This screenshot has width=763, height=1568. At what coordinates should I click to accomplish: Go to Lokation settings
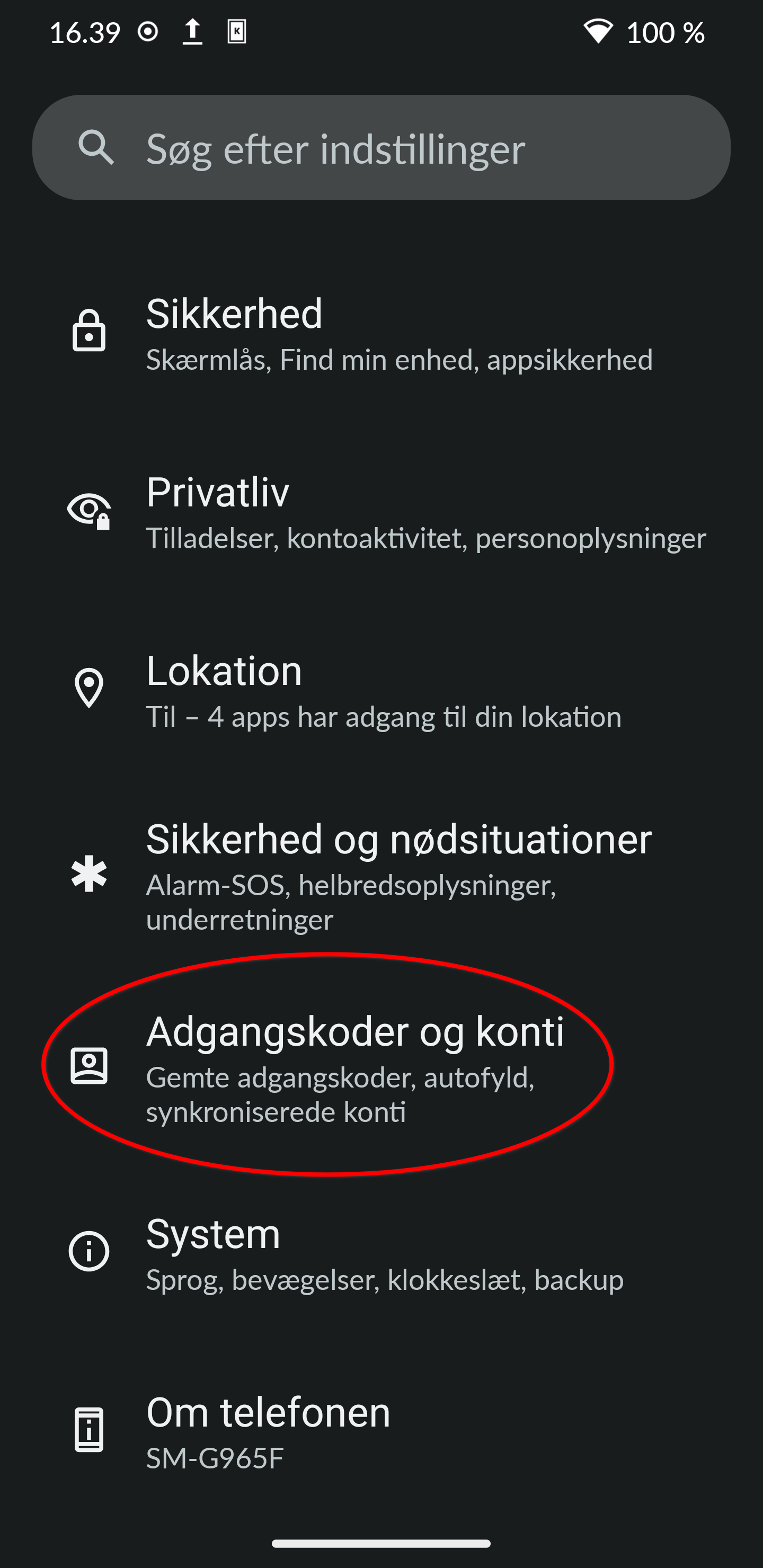pyautogui.click(x=381, y=690)
